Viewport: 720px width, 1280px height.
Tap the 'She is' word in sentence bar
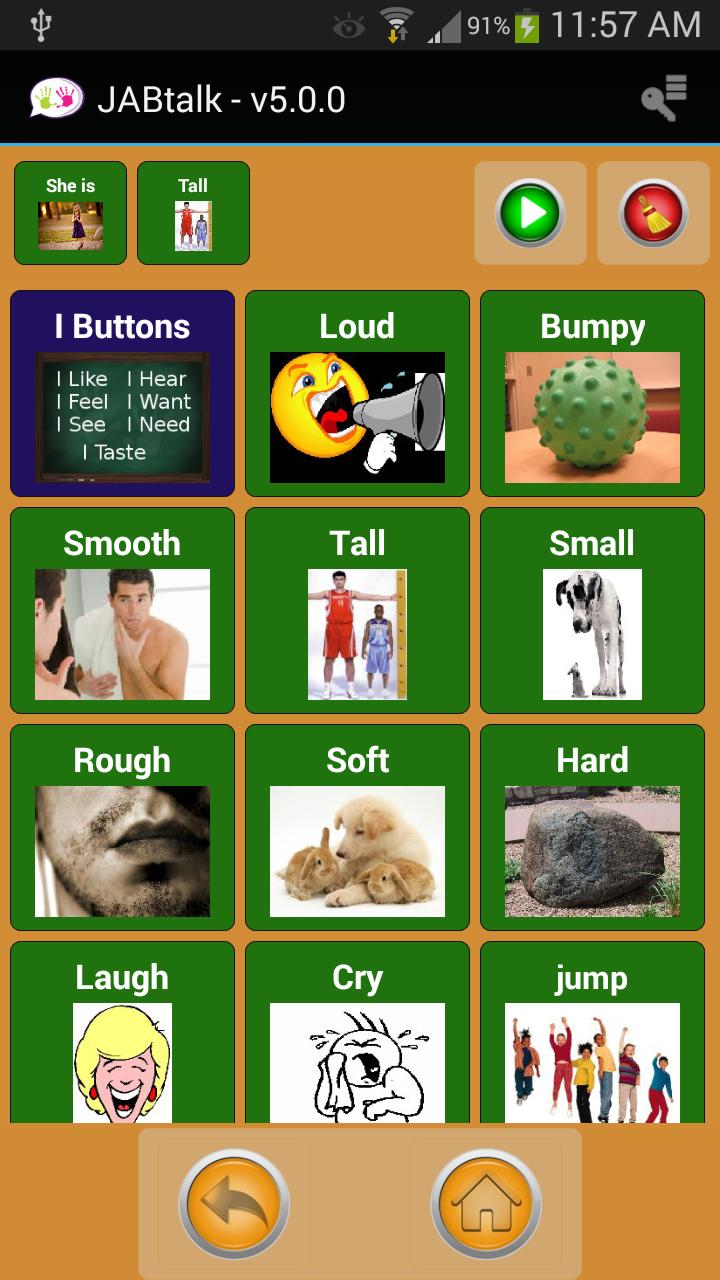coord(70,213)
